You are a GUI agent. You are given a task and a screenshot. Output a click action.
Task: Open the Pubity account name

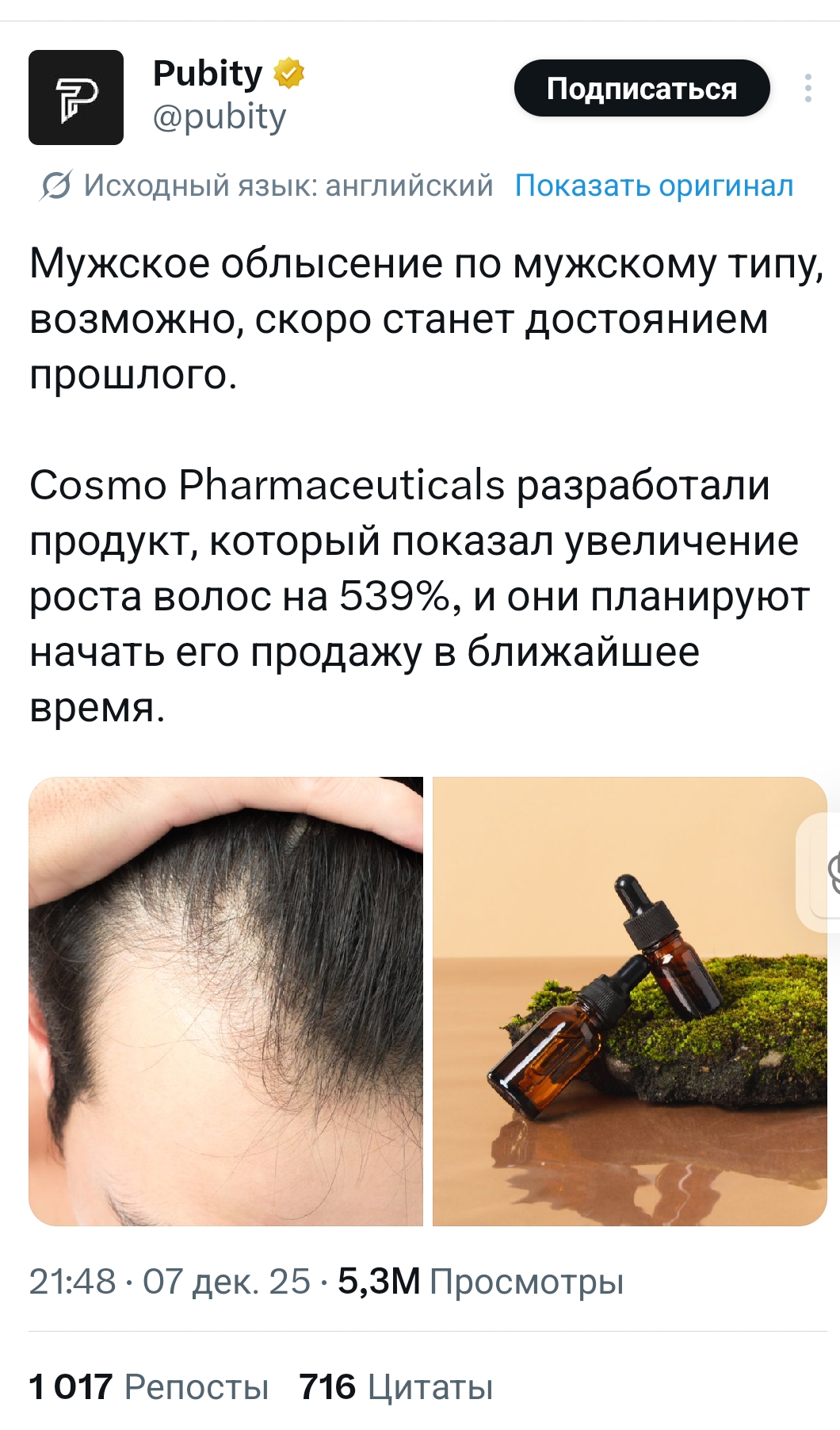pos(208,74)
